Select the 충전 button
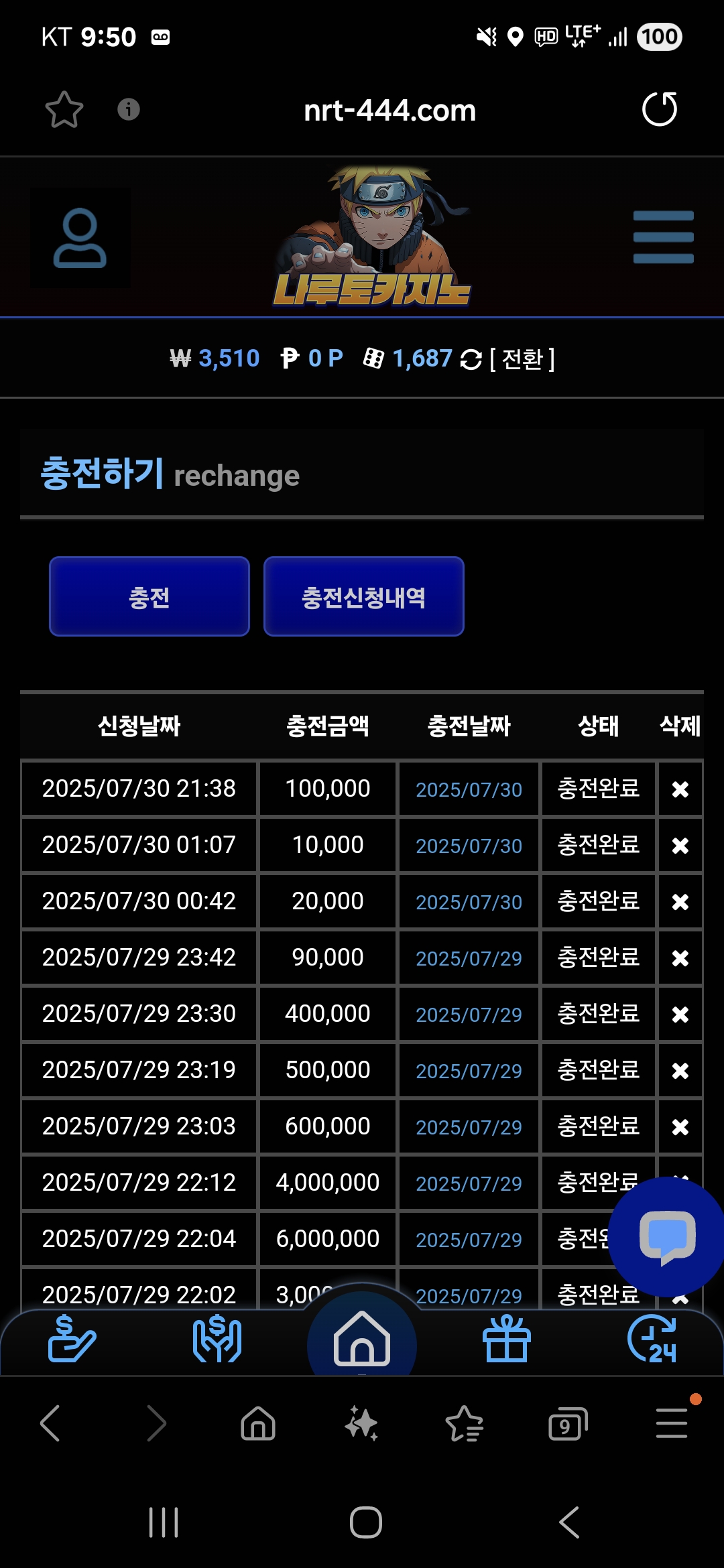The image size is (724, 1568). [149, 596]
